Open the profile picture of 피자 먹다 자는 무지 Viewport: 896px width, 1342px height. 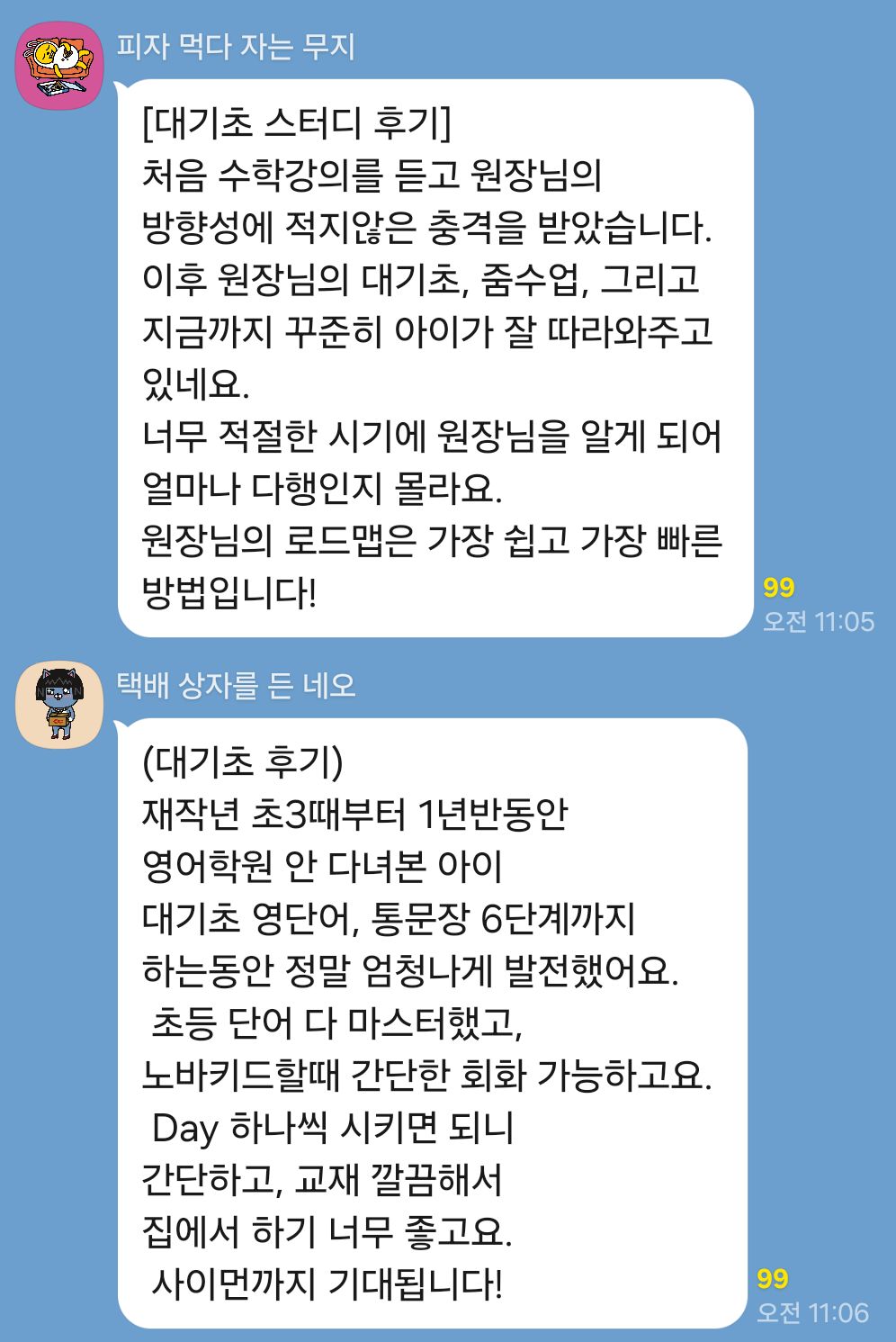60,66
